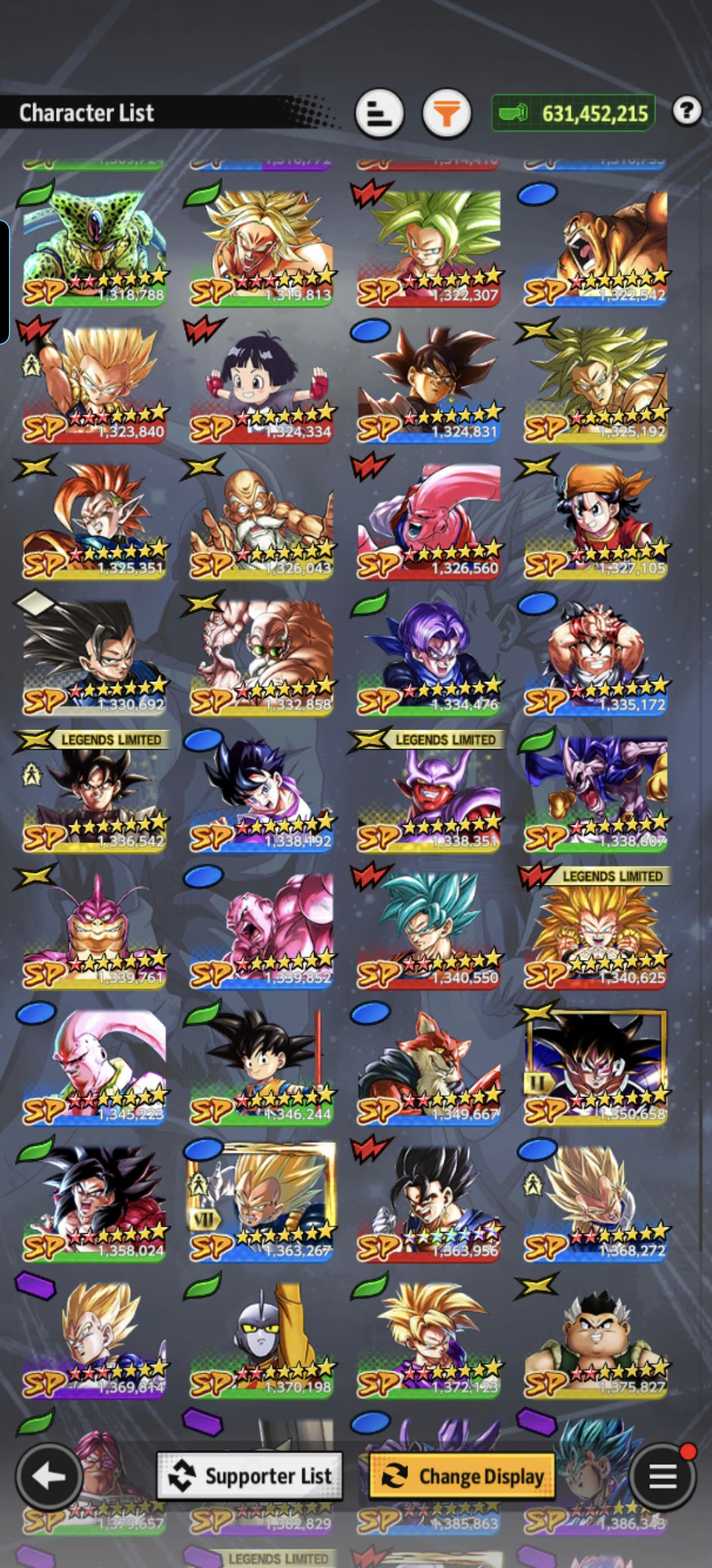
Task: Switch to Supporter List
Action: 250,1476
